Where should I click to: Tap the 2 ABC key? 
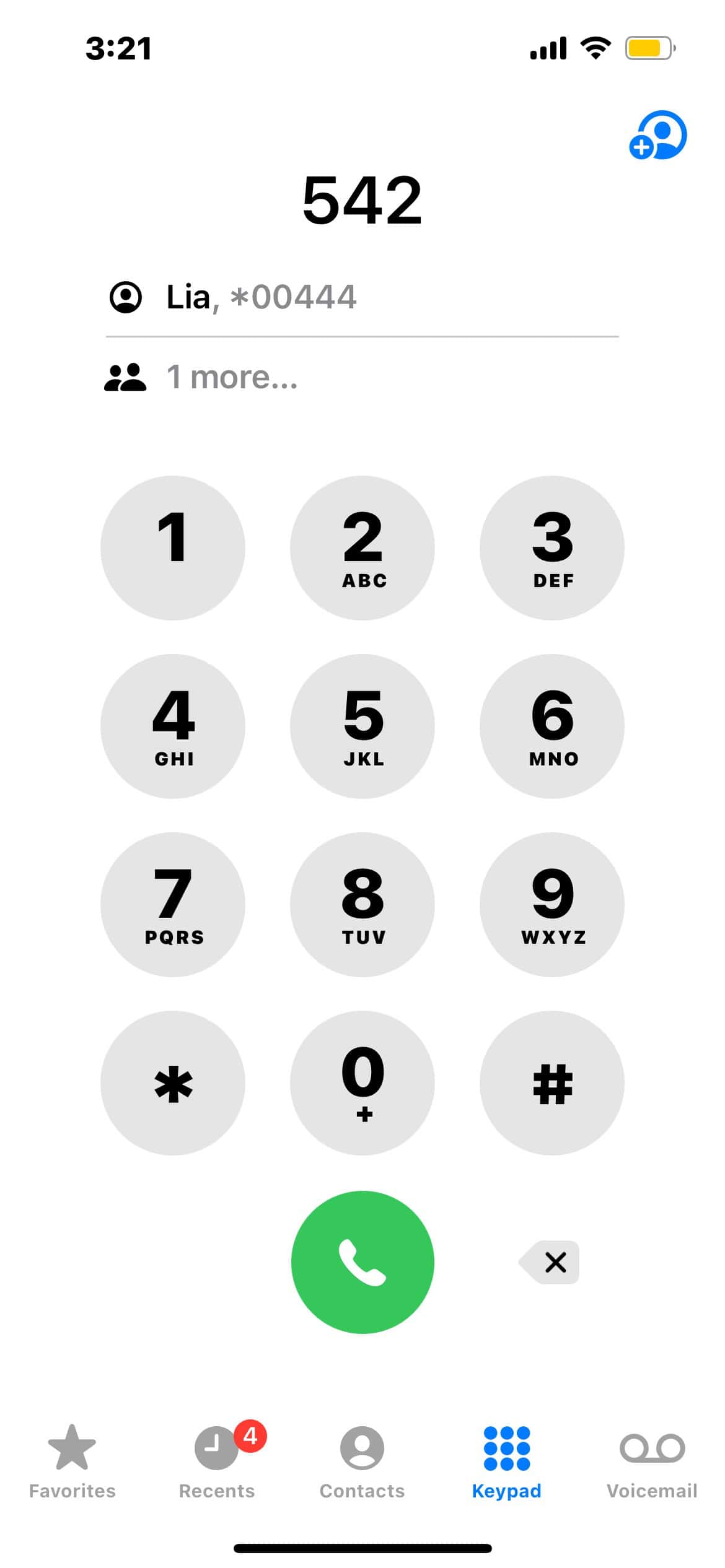coord(362,547)
